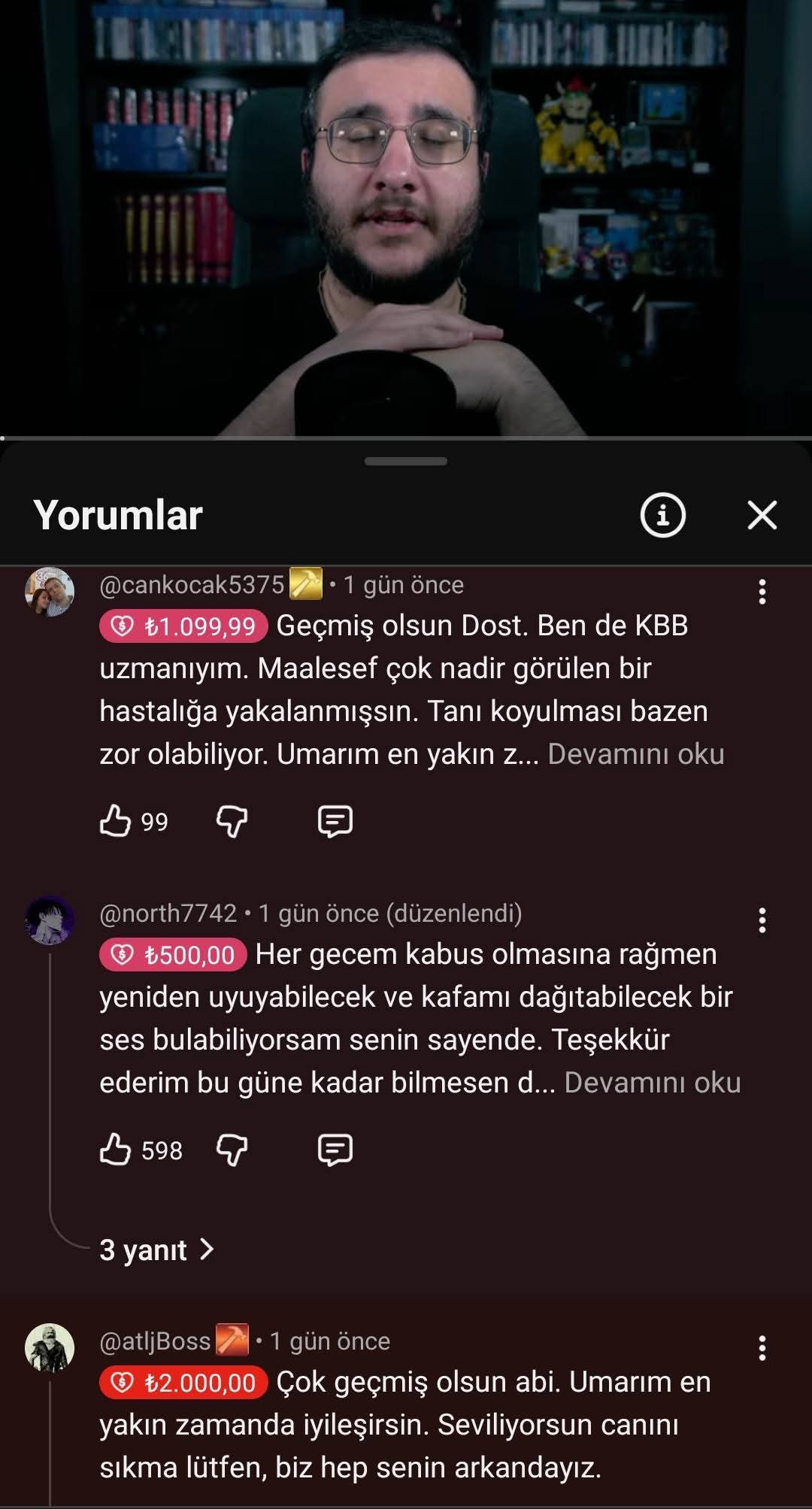View @cankocak5375's profile picture
Screen dimensions: 812x1509
[x=50, y=592]
